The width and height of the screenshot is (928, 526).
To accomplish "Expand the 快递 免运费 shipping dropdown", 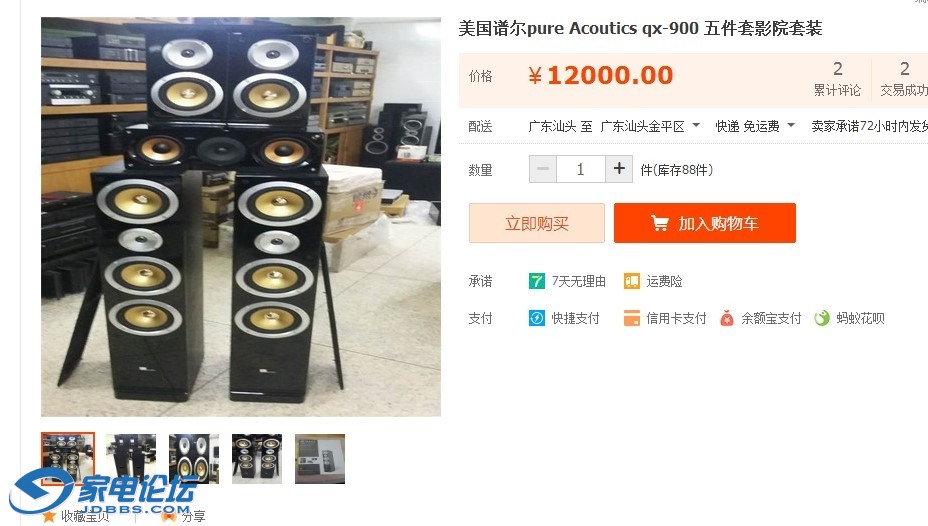I will point(755,126).
